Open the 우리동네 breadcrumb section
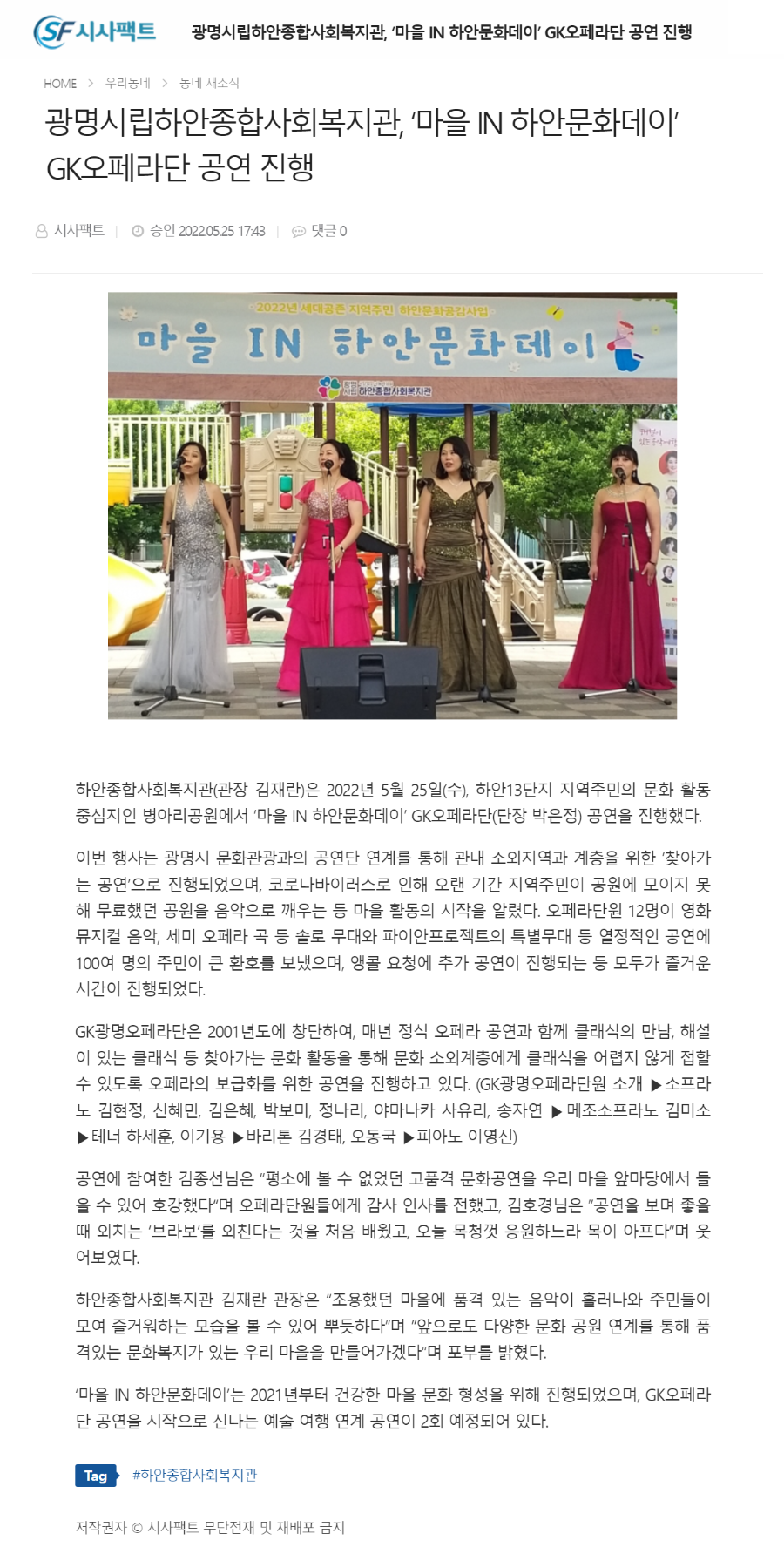The height and width of the screenshot is (1554, 784). (127, 83)
